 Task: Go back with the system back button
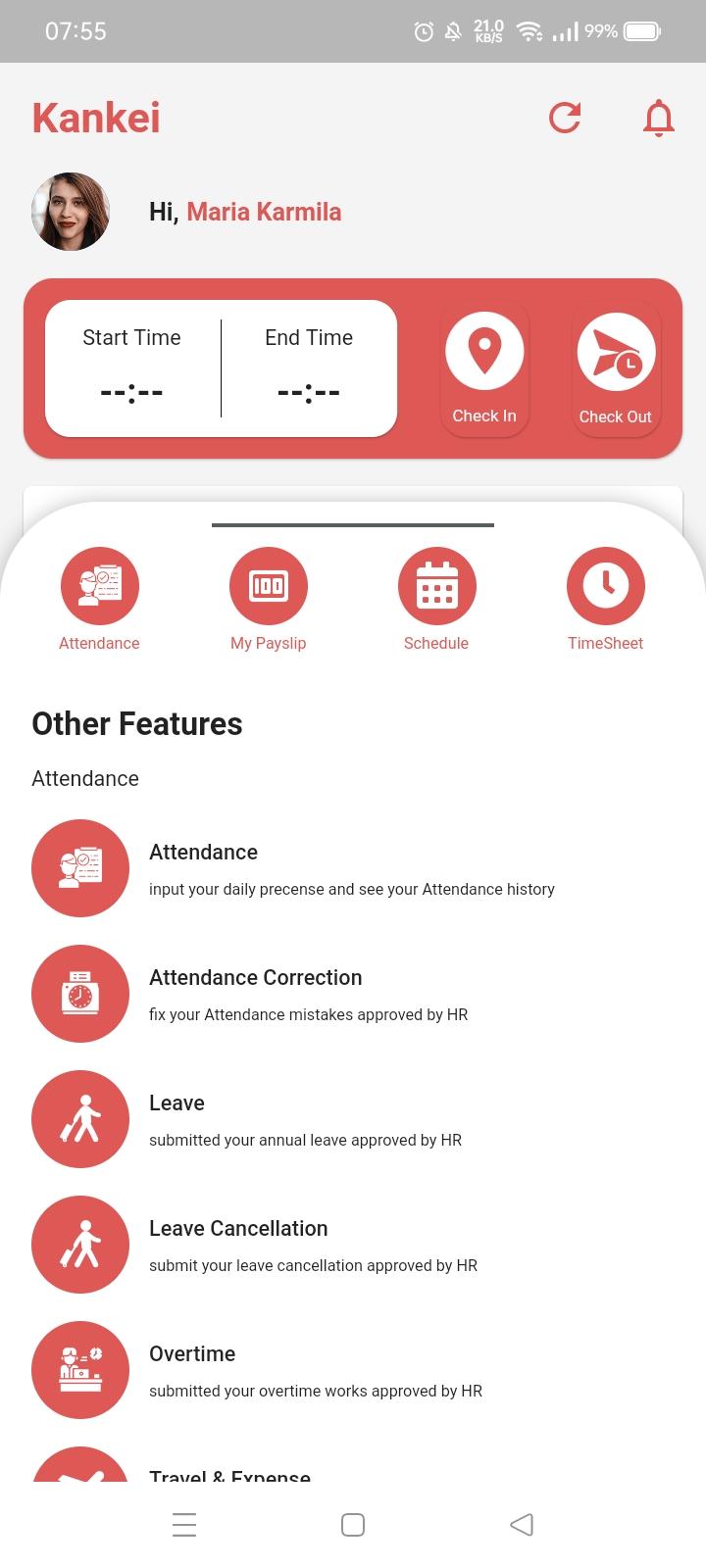522,1525
